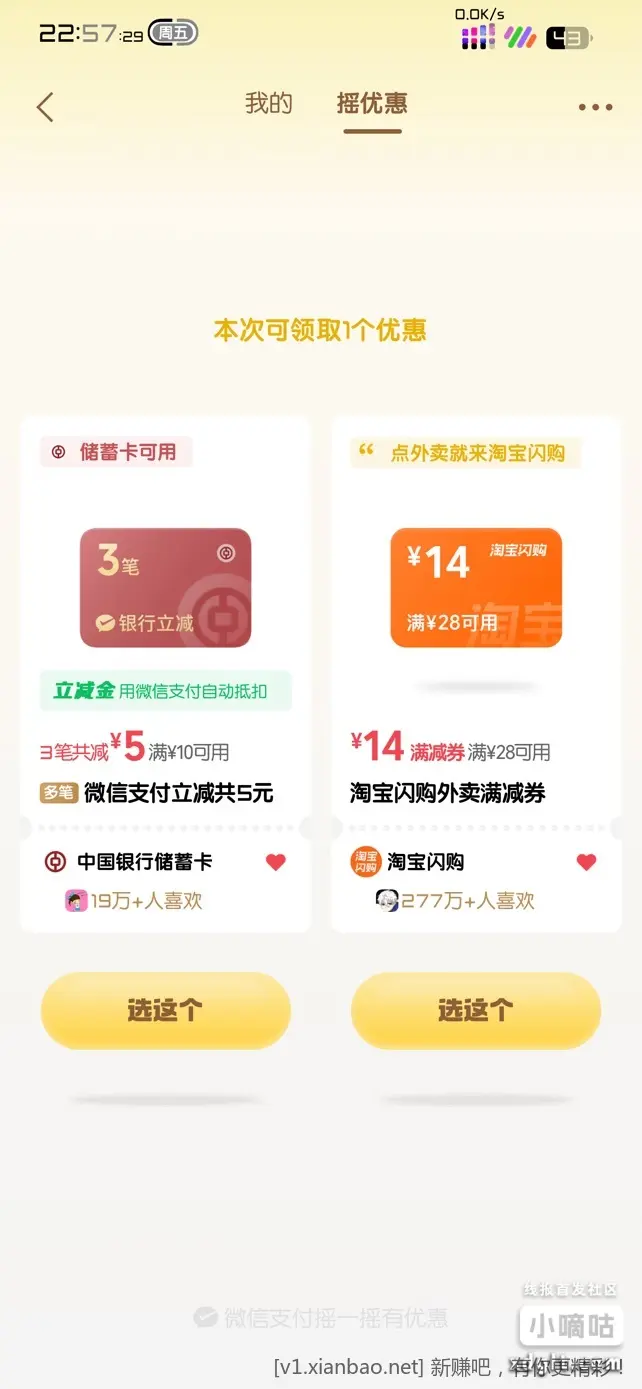Switch to the 我的 tab

point(269,104)
